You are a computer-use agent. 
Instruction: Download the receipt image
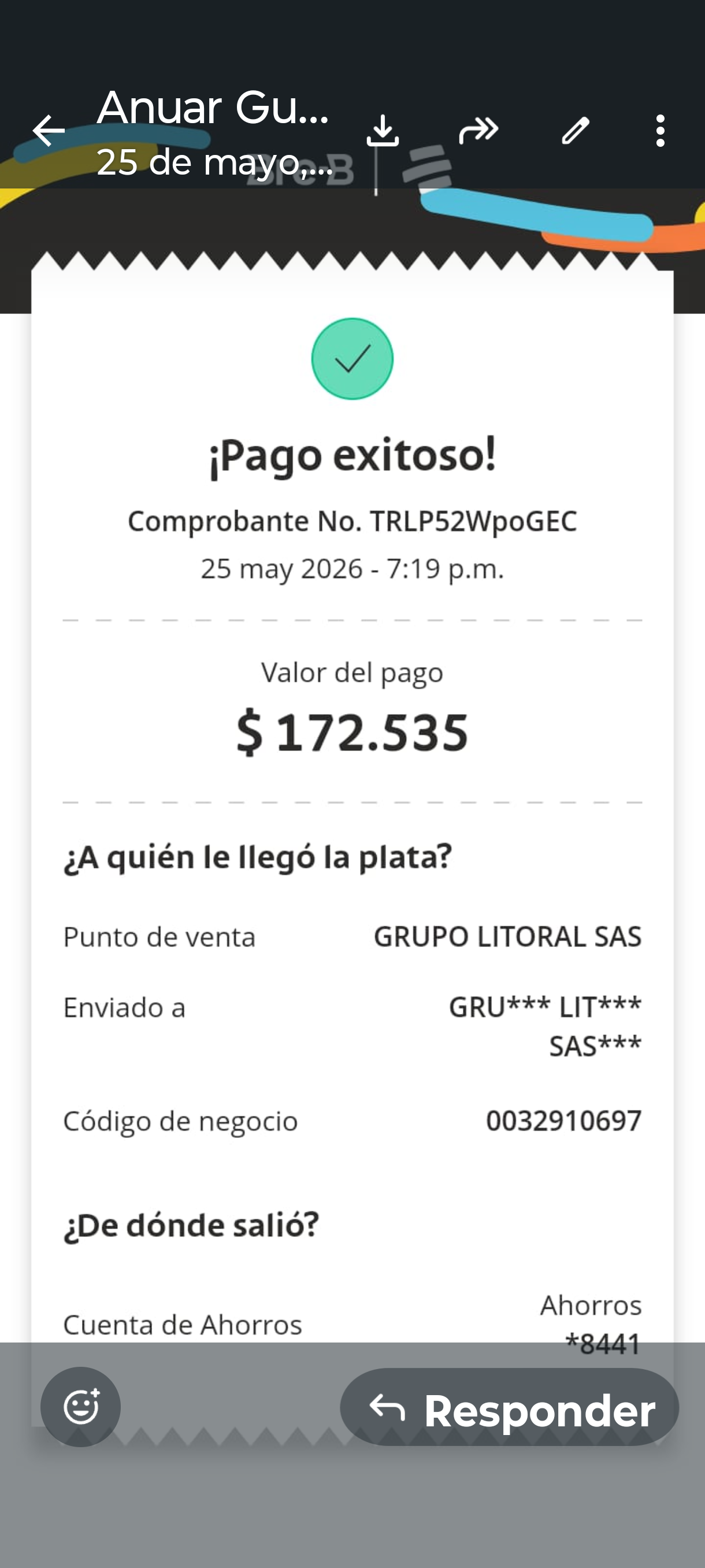click(383, 130)
